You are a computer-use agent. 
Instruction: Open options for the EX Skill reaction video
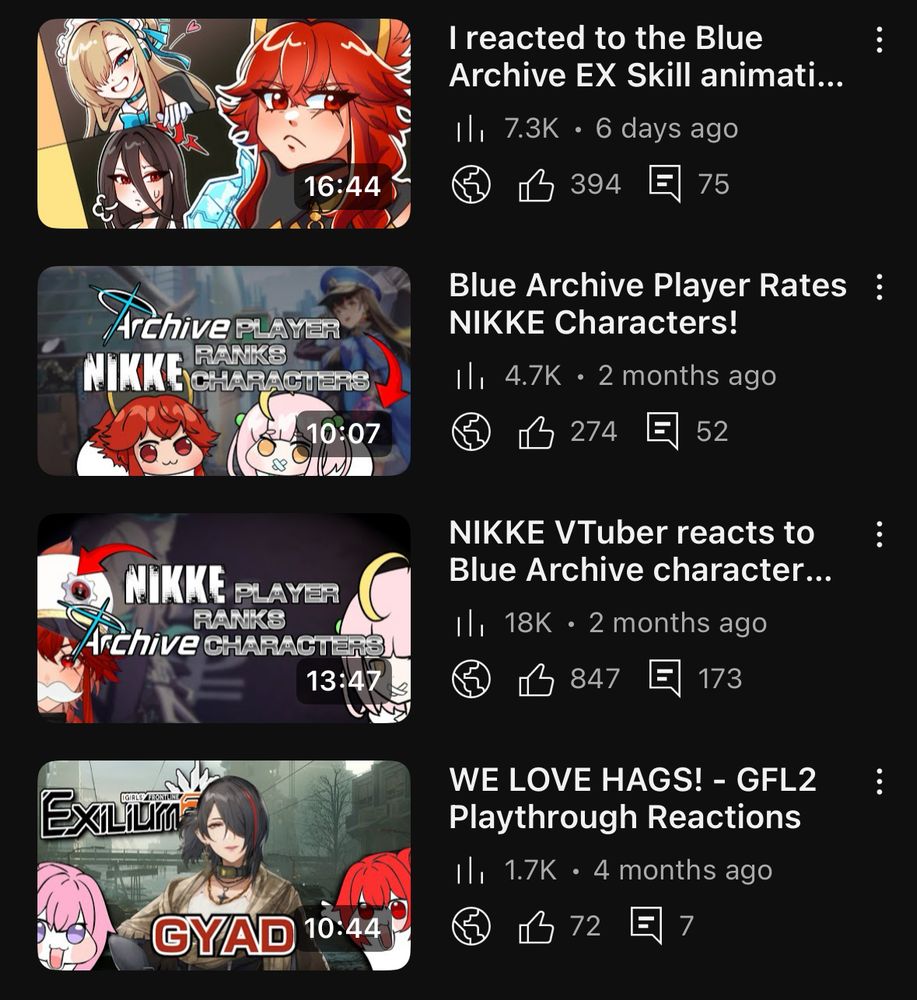[x=879, y=40]
